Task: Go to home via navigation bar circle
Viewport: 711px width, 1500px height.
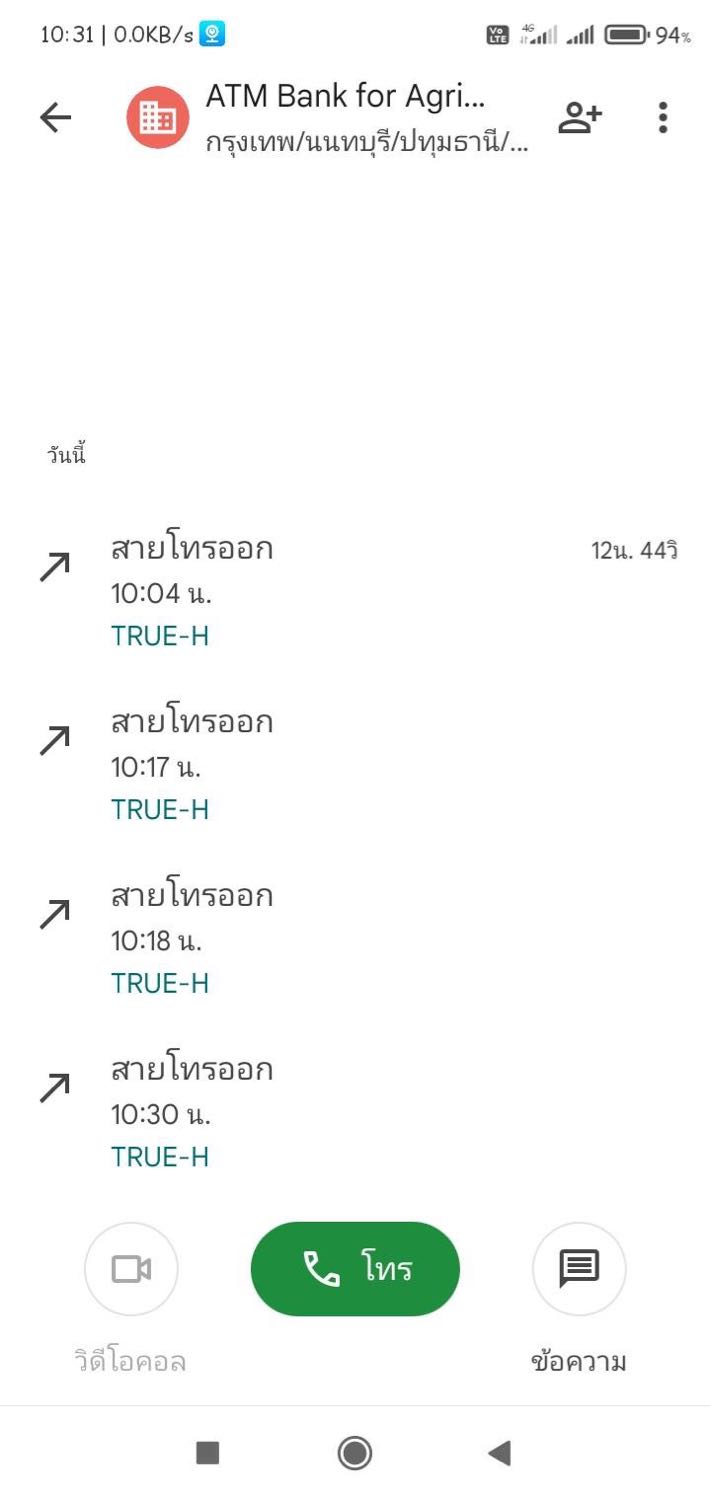Action: click(x=355, y=1452)
